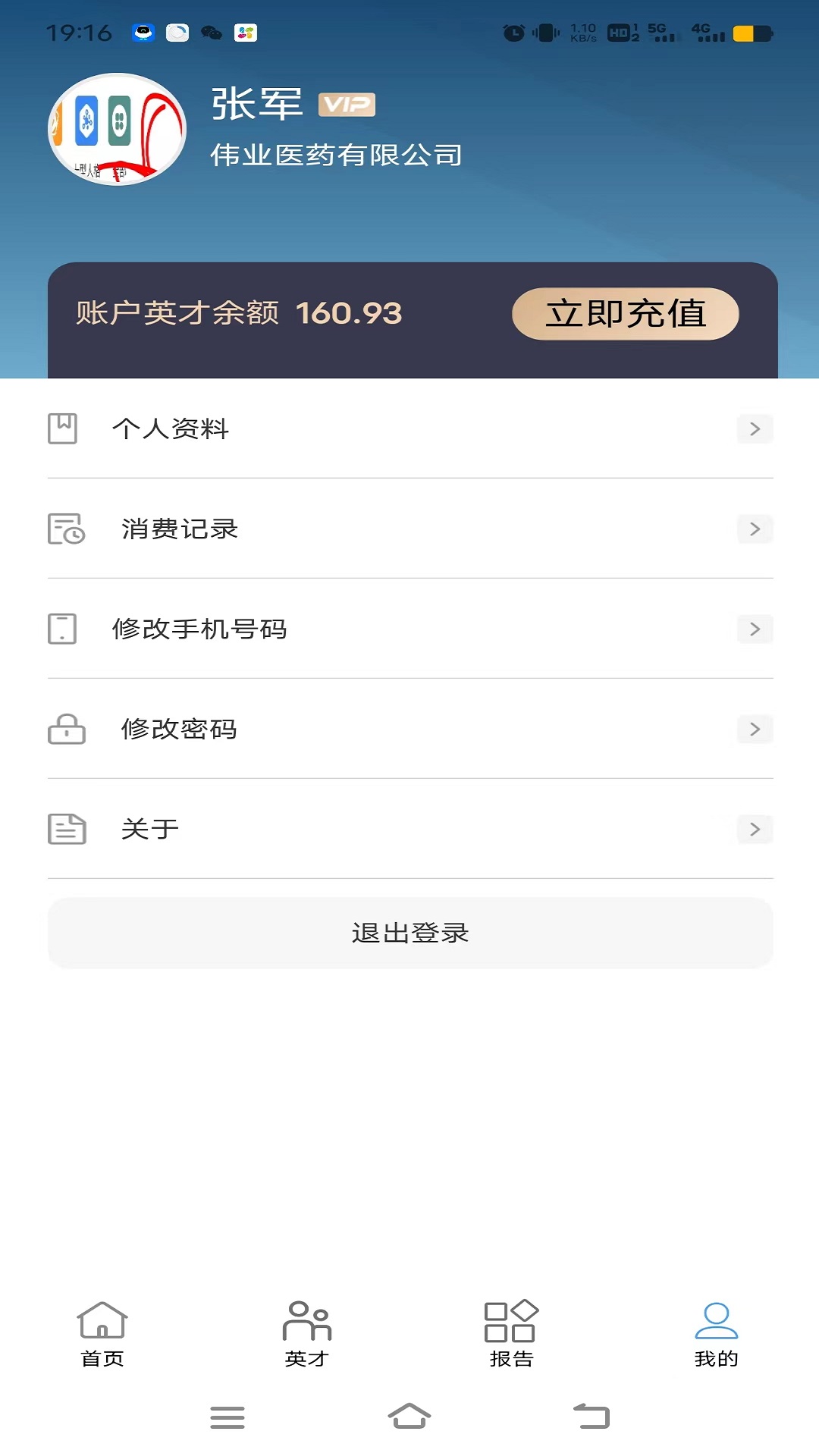The height and width of the screenshot is (1456, 819).
Task: Expand the 消费记录 row chevron
Action: tap(754, 529)
